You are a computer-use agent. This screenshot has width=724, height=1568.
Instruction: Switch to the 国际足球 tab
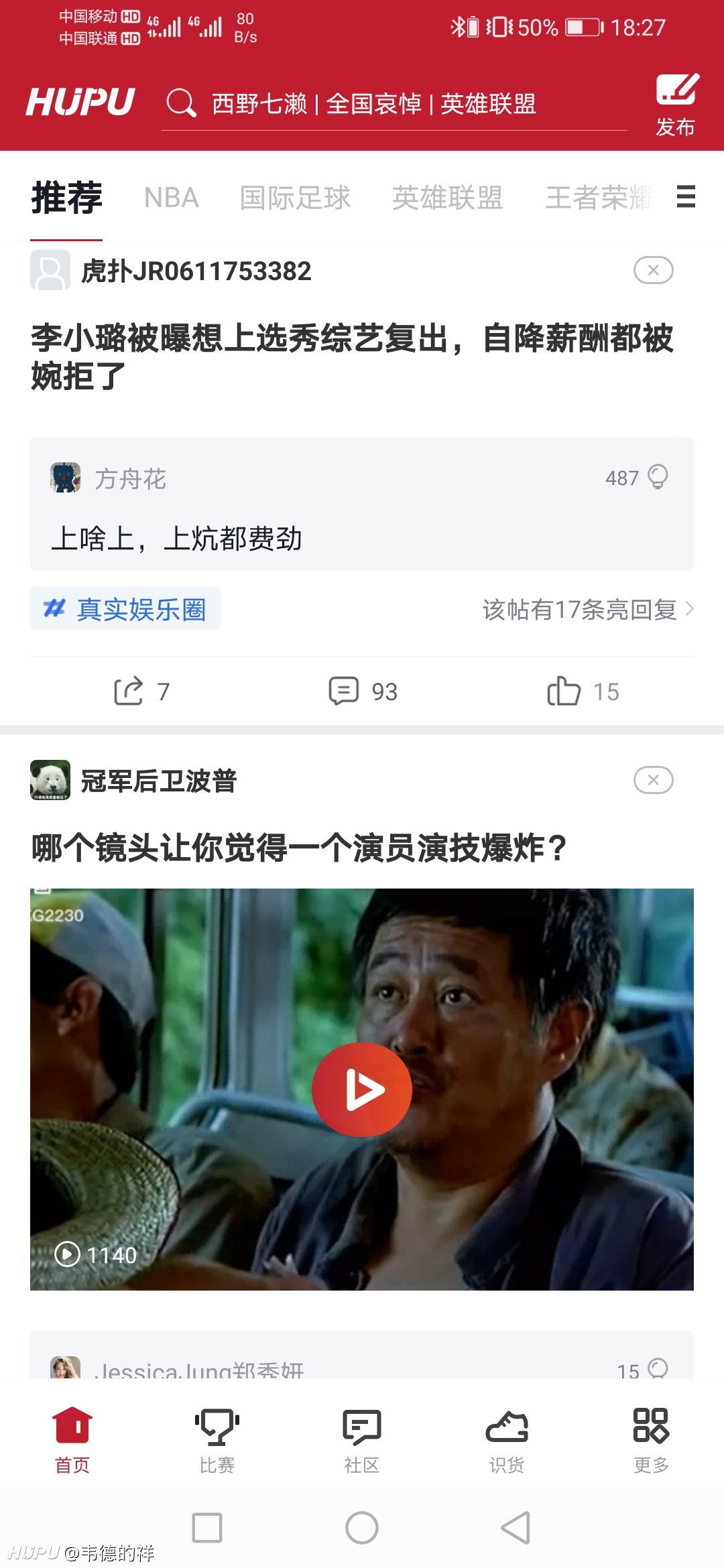(295, 198)
